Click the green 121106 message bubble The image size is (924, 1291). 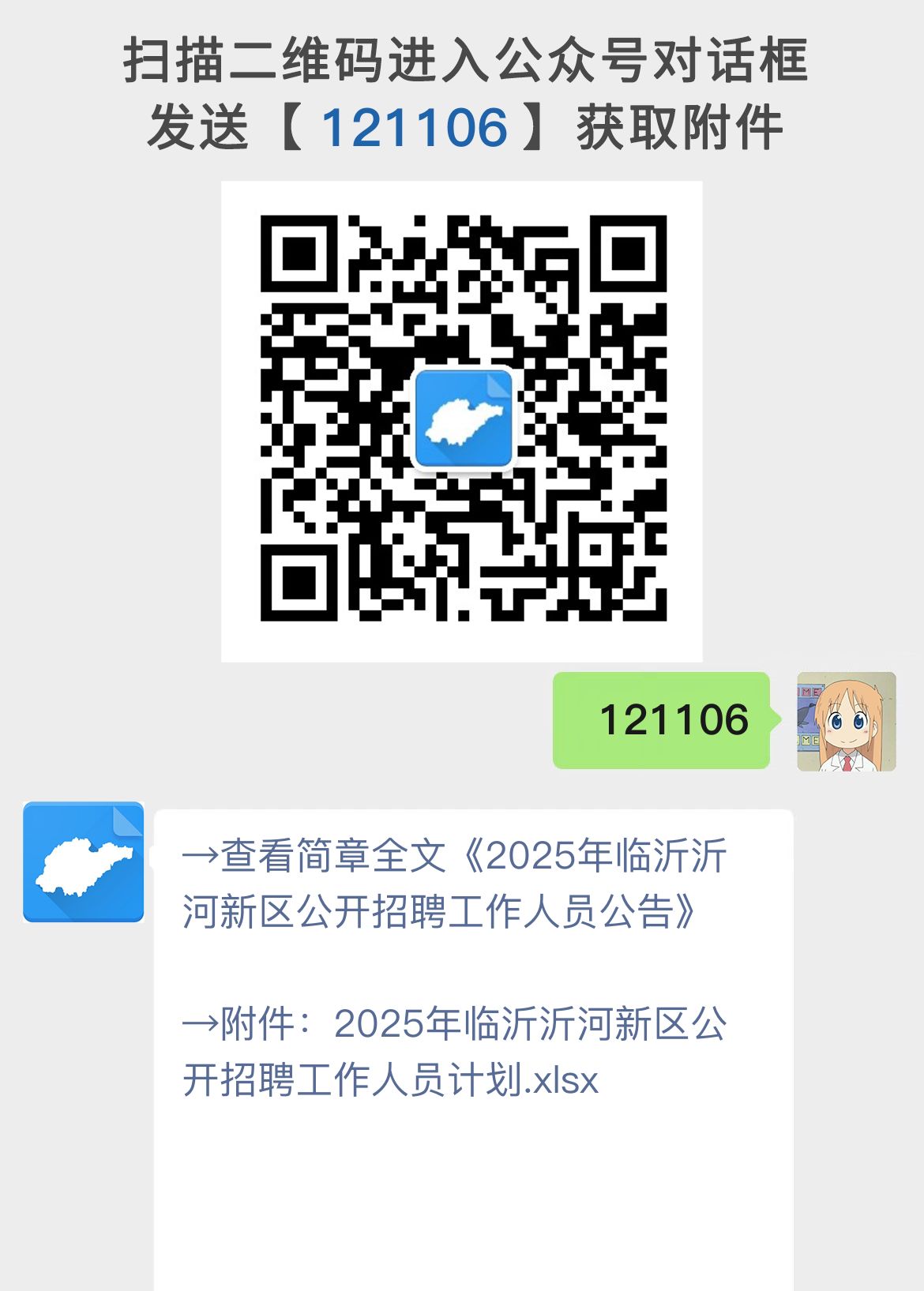tap(662, 719)
